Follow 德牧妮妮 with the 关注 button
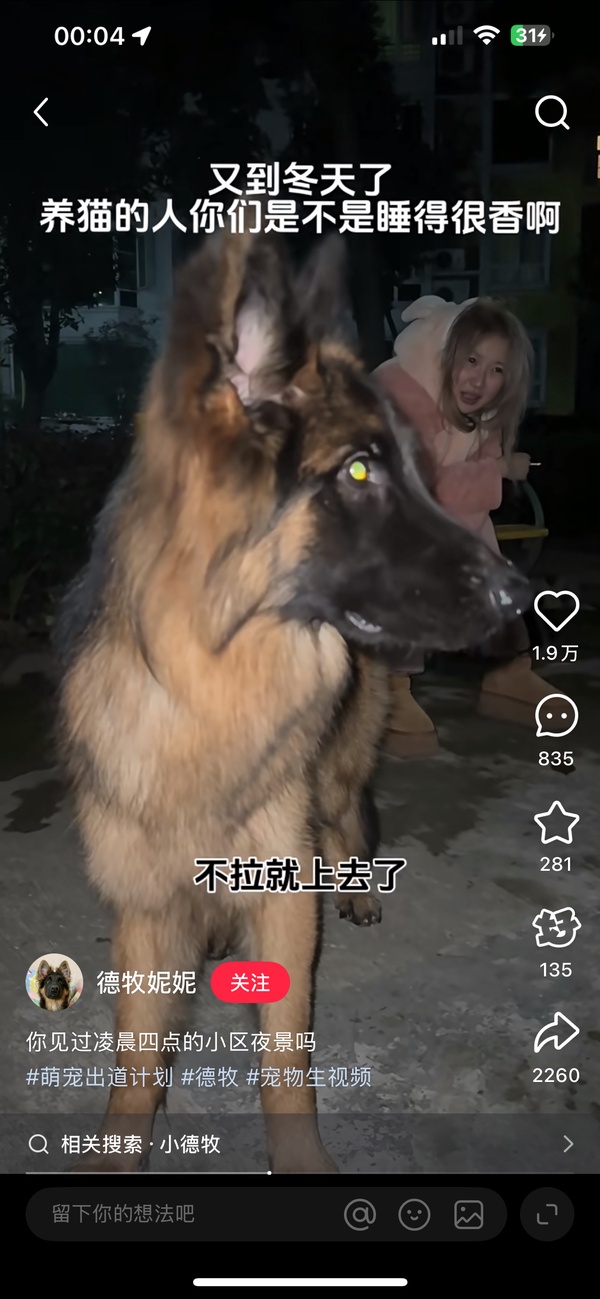Screen dimensions: 600x1299 point(250,983)
